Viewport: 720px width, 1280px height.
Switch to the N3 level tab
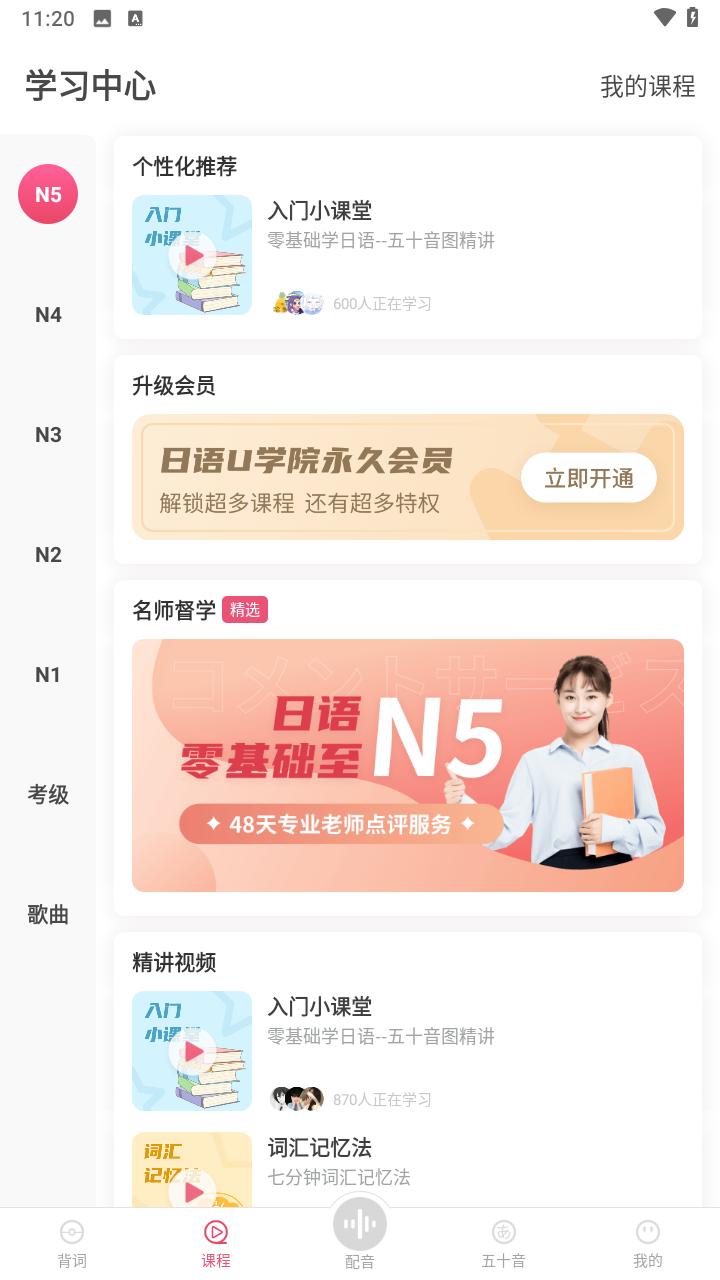pyautogui.click(x=48, y=435)
